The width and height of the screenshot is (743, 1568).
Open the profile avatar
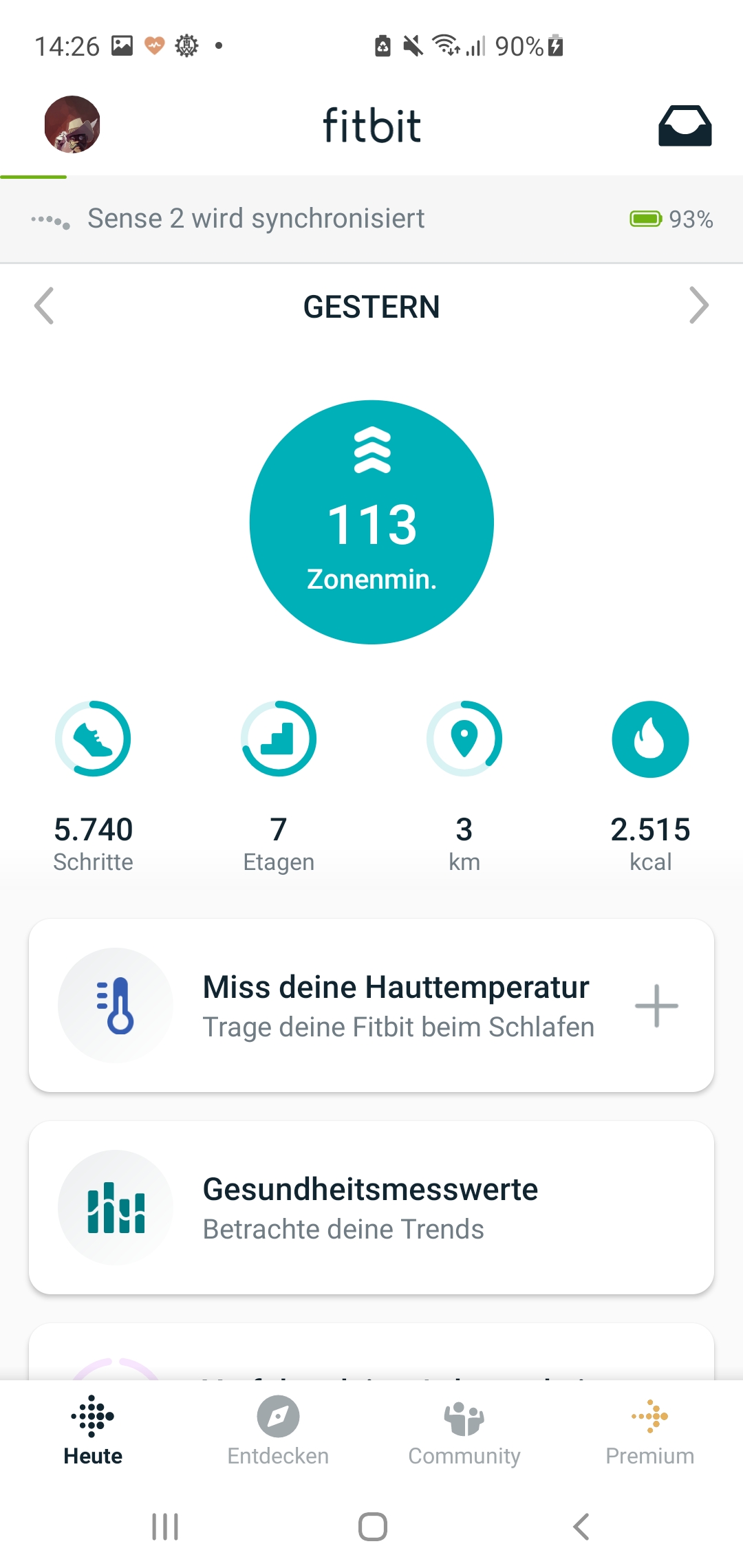tap(72, 124)
